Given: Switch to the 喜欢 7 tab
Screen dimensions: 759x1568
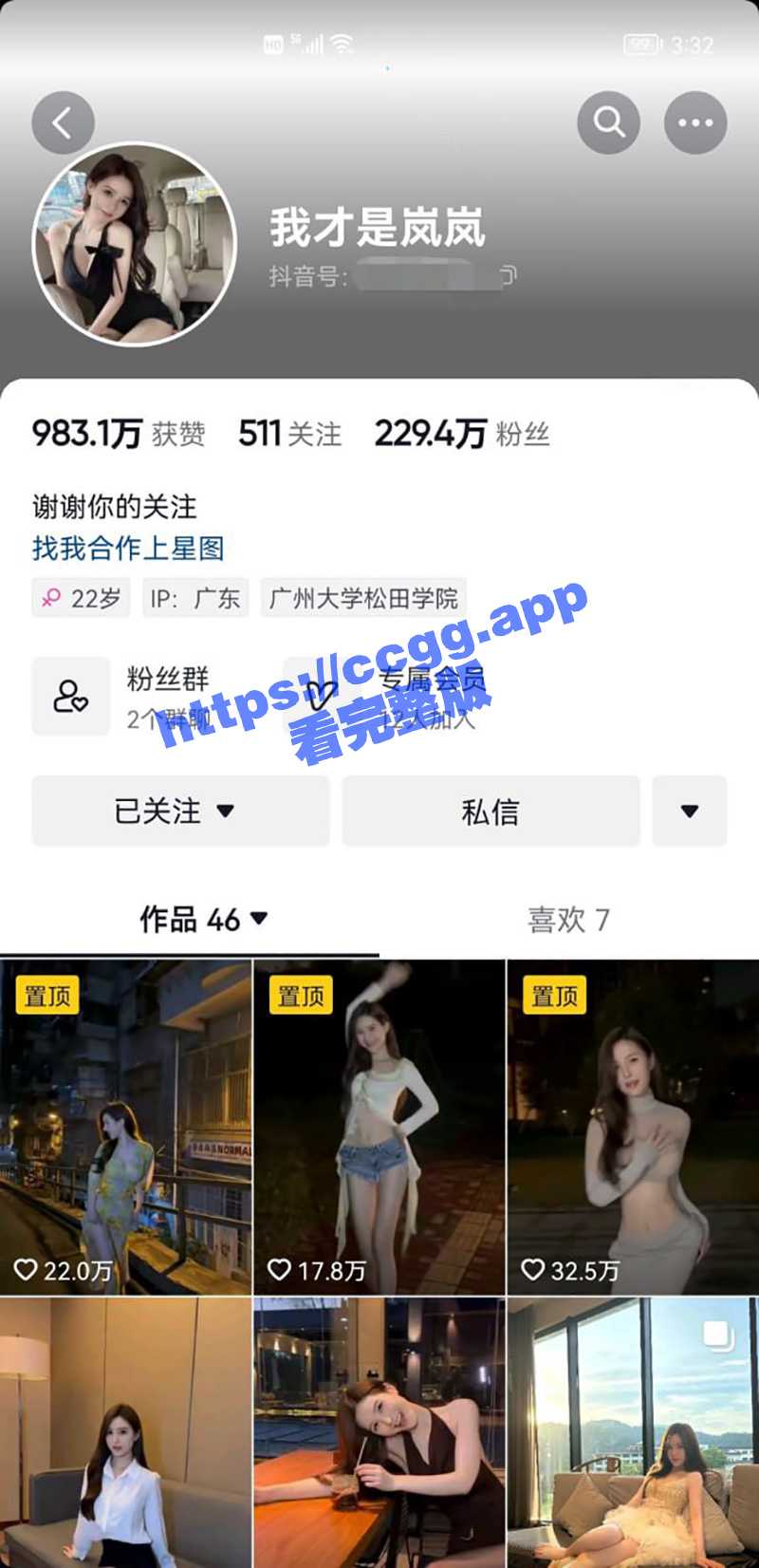Looking at the screenshot, I should tap(567, 919).
